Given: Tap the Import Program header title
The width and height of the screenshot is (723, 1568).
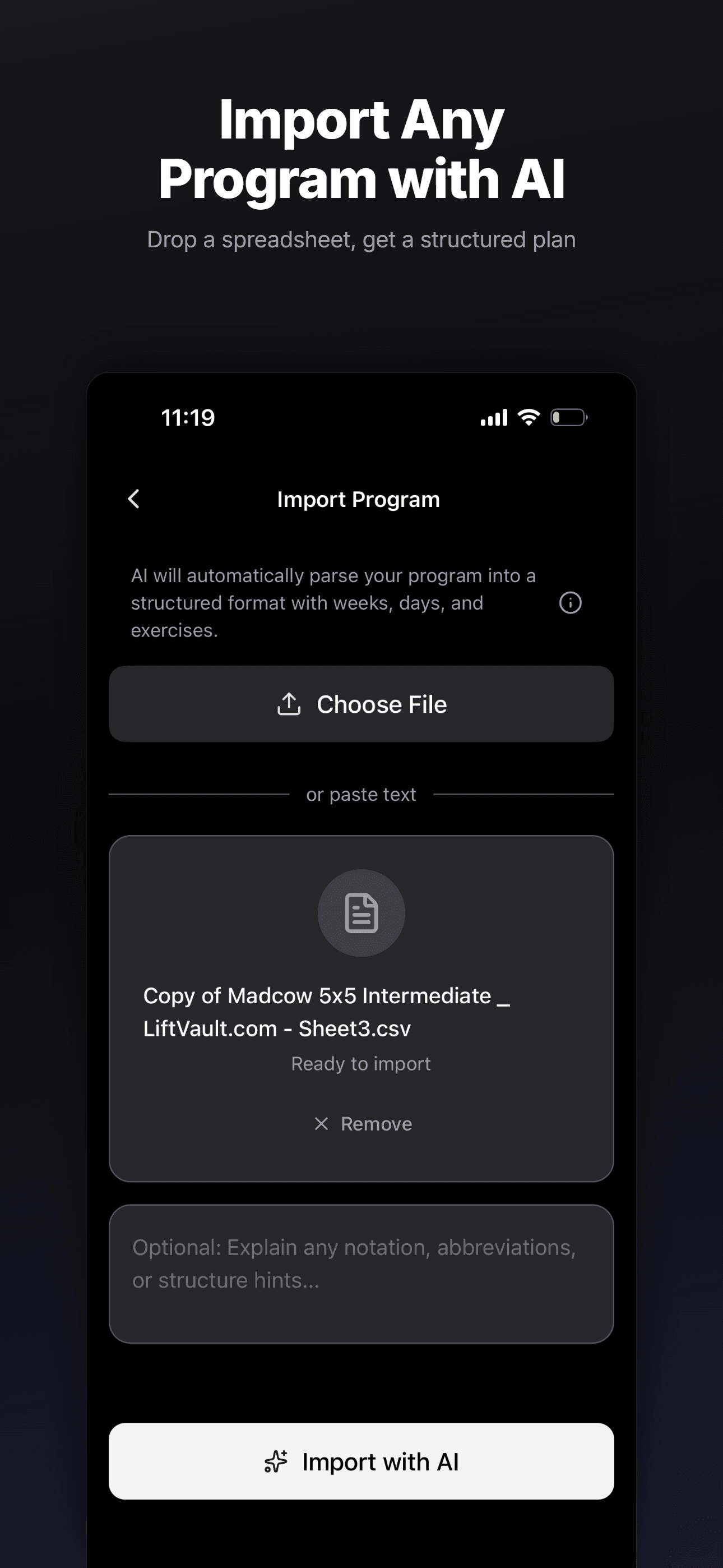Looking at the screenshot, I should (358, 499).
